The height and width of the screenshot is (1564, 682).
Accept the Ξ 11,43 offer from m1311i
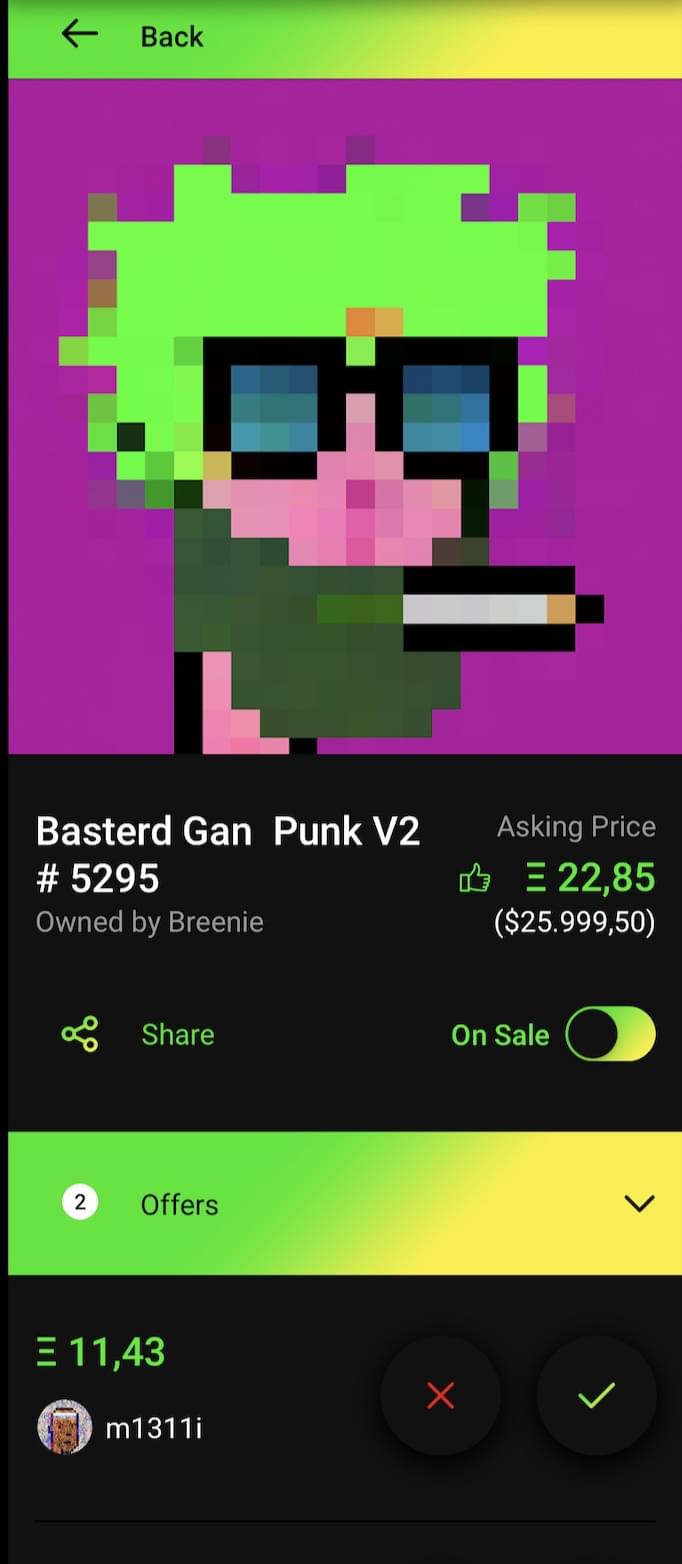pyautogui.click(x=596, y=1395)
